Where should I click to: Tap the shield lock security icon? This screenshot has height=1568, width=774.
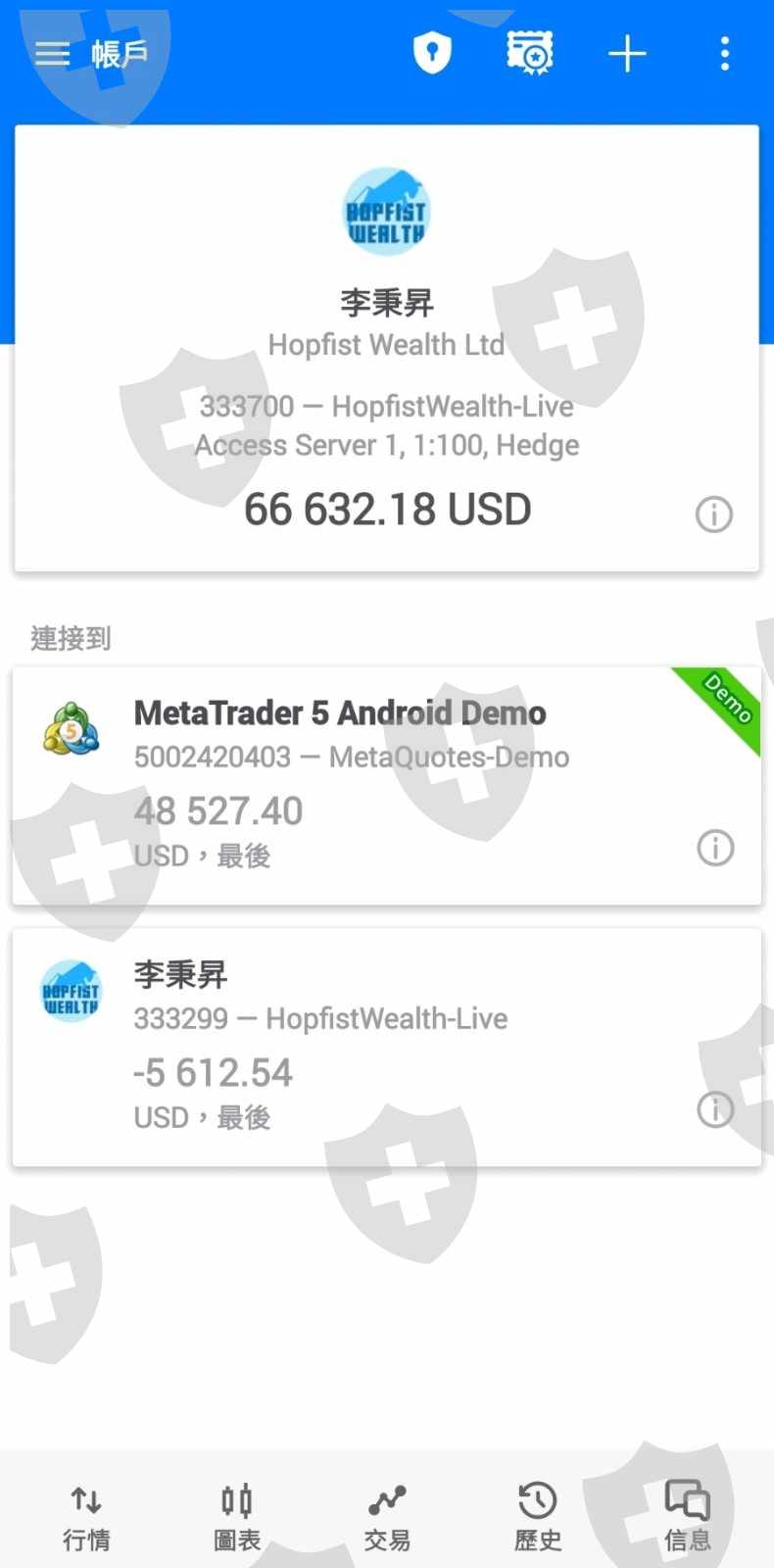coord(432,53)
